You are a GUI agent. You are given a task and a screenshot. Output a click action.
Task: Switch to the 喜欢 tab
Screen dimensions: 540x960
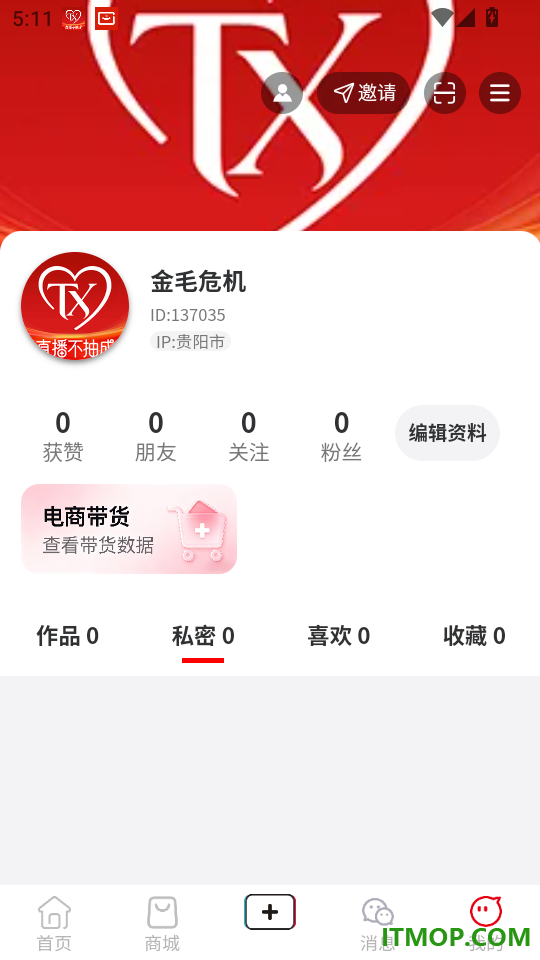[x=339, y=636]
